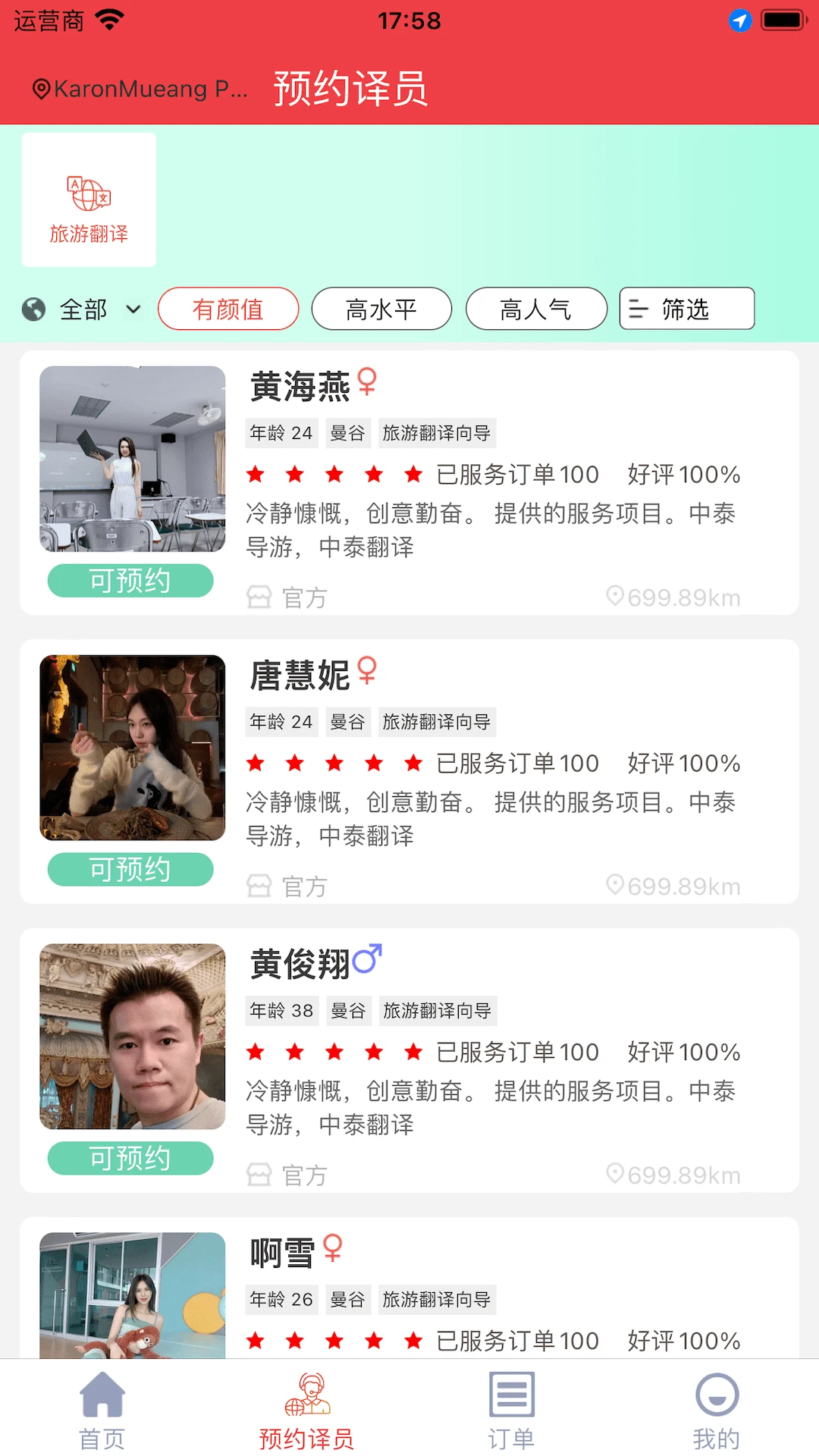Click the distance pin icon on 唐慧妮's card
Viewport: 819px width, 1456px height.
coord(617,885)
